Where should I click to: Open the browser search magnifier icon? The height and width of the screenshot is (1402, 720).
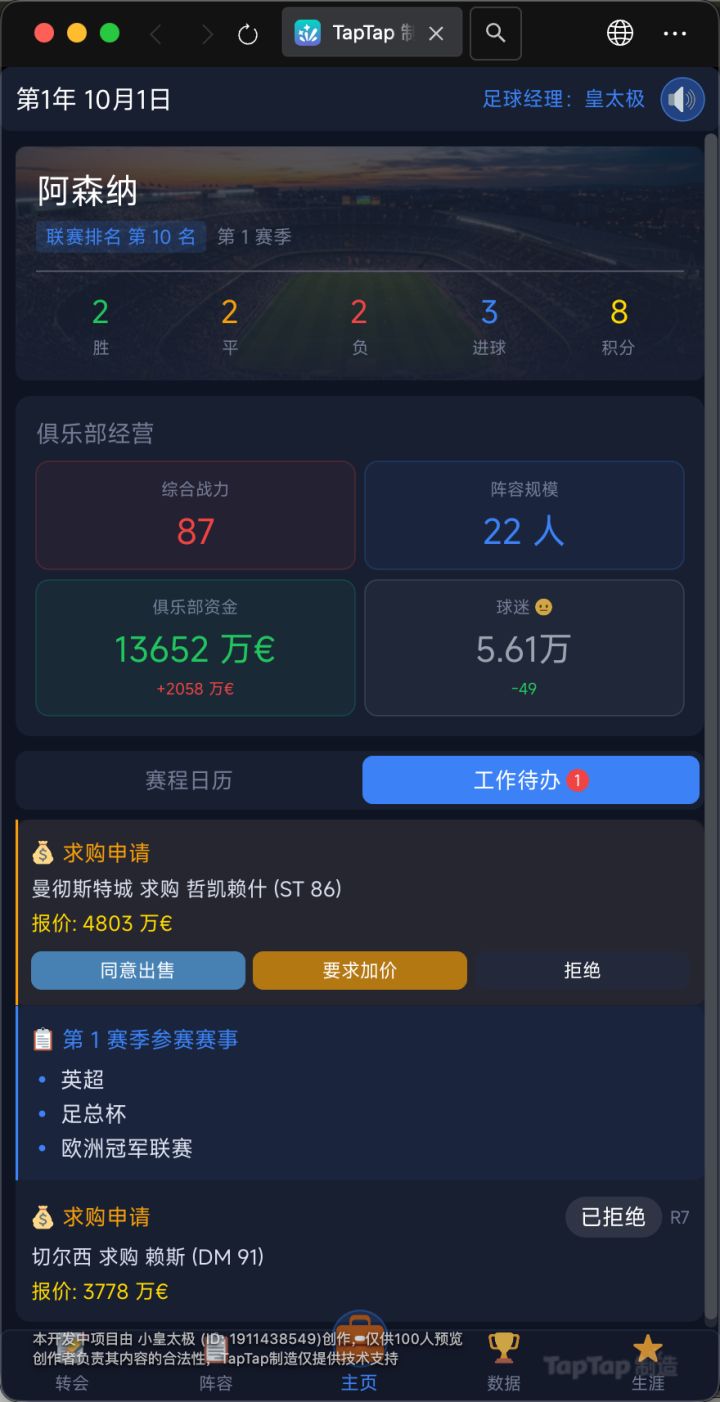click(x=496, y=33)
